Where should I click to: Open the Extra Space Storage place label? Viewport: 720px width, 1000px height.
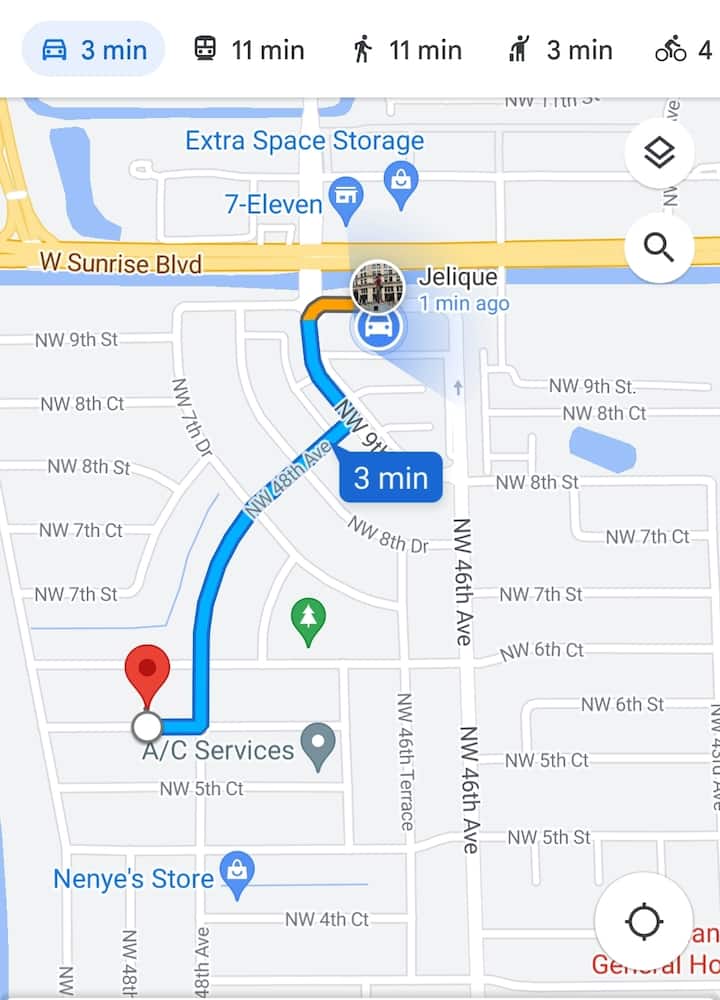[x=304, y=141]
